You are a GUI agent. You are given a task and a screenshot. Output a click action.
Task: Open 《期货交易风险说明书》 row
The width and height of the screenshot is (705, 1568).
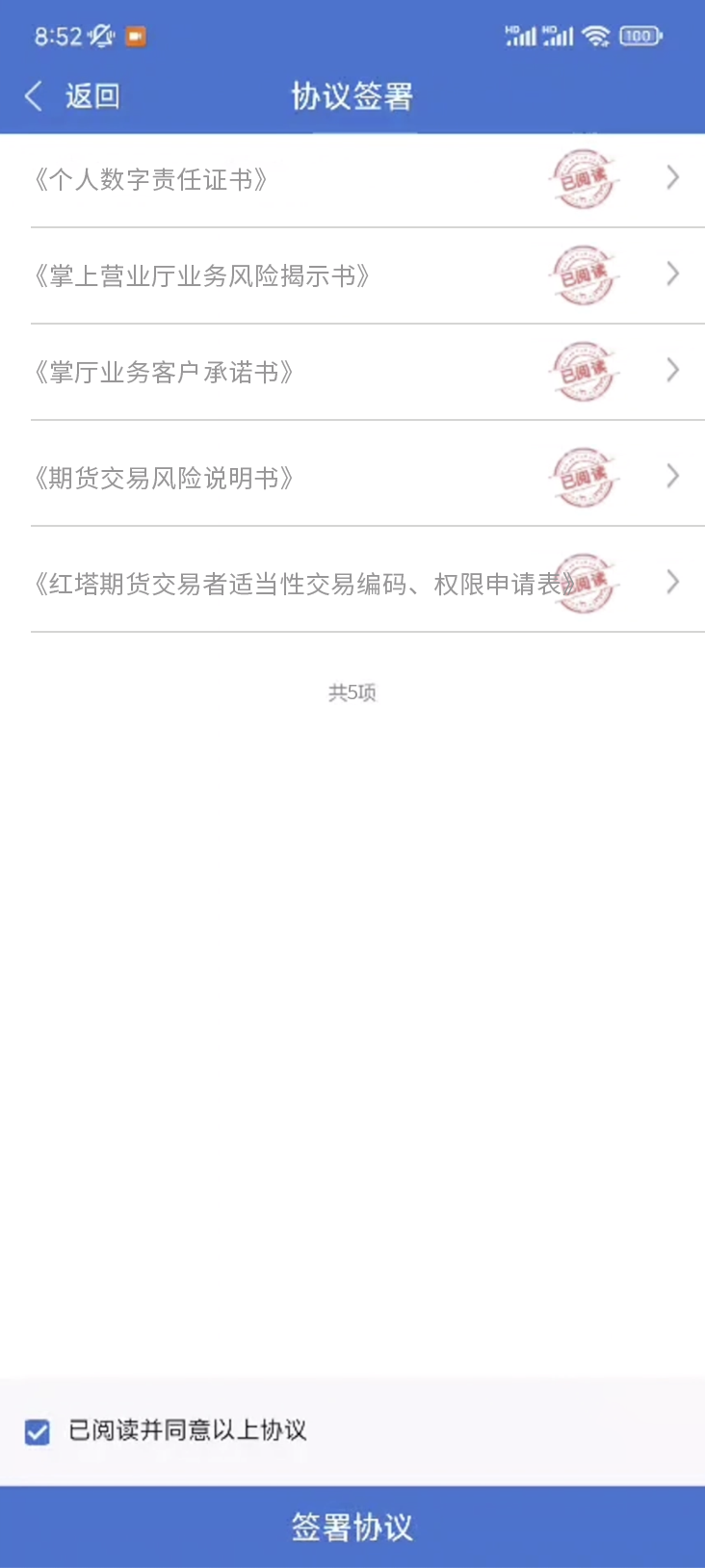coord(352,478)
